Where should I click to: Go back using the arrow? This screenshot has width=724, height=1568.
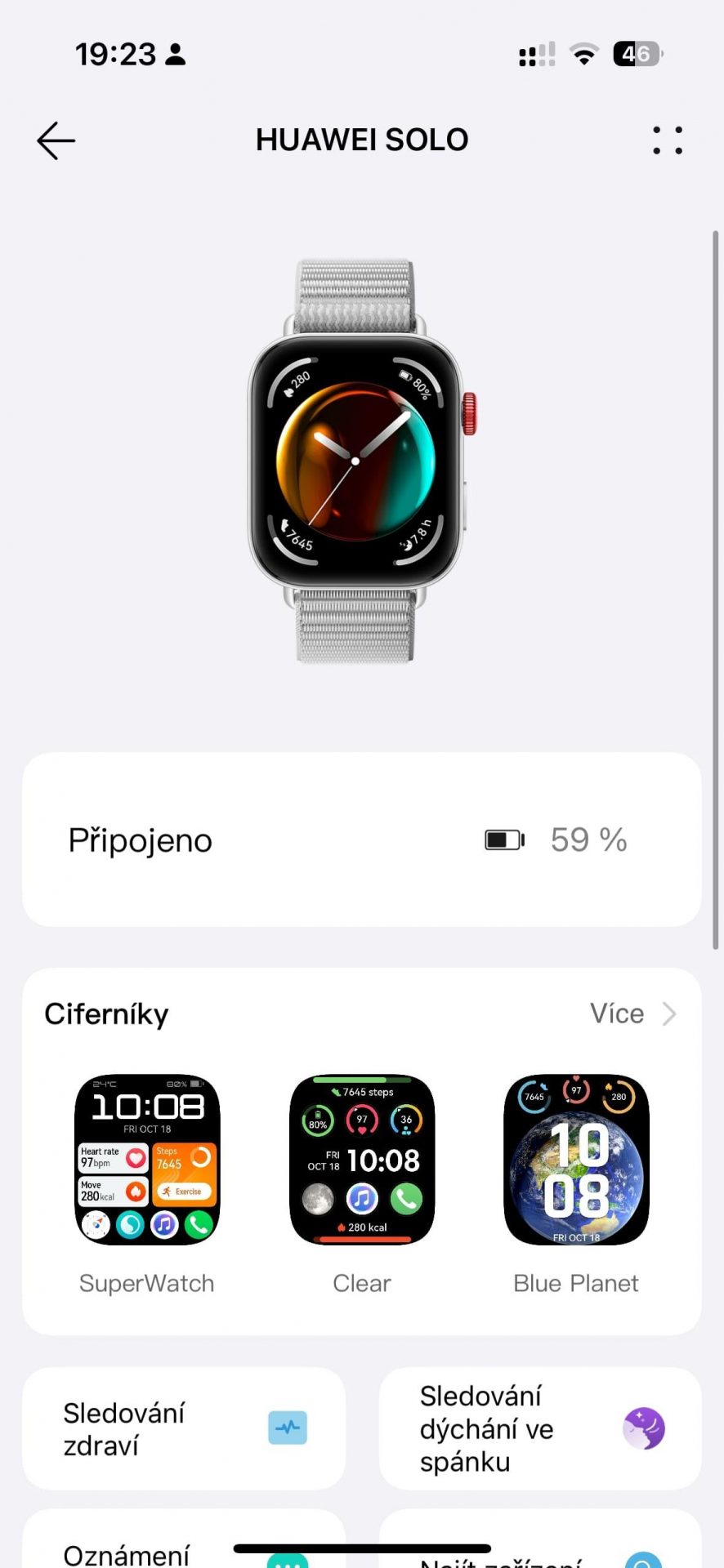(56, 140)
